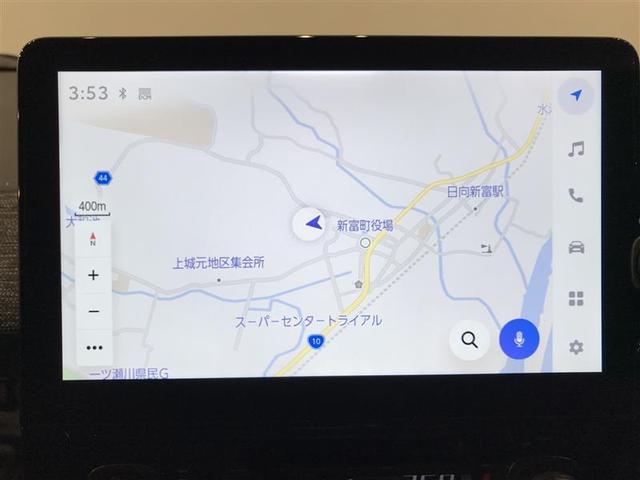This screenshot has width=640, height=480.
Task: Toggle north-up compass orientation
Action: tap(93, 238)
